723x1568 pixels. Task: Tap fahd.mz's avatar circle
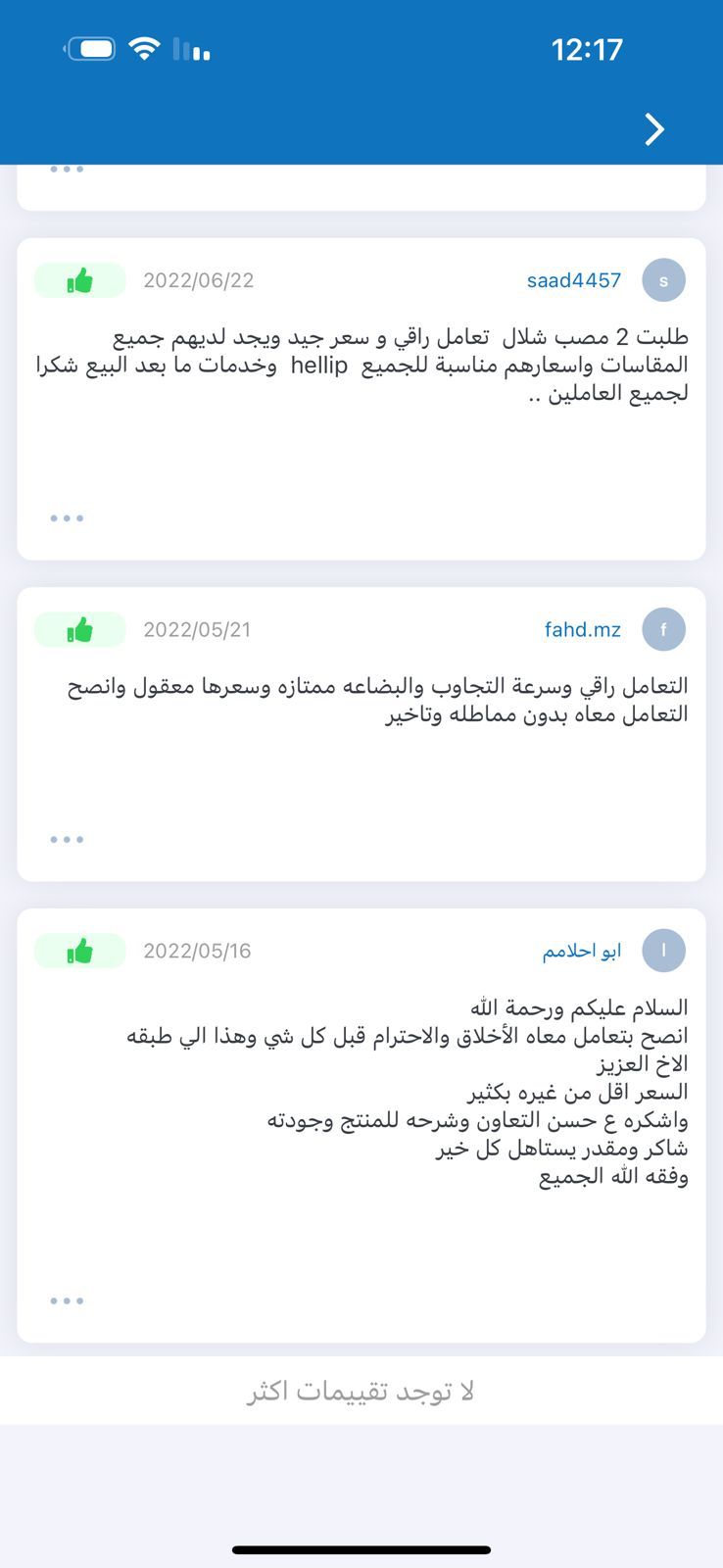pyautogui.click(x=663, y=629)
